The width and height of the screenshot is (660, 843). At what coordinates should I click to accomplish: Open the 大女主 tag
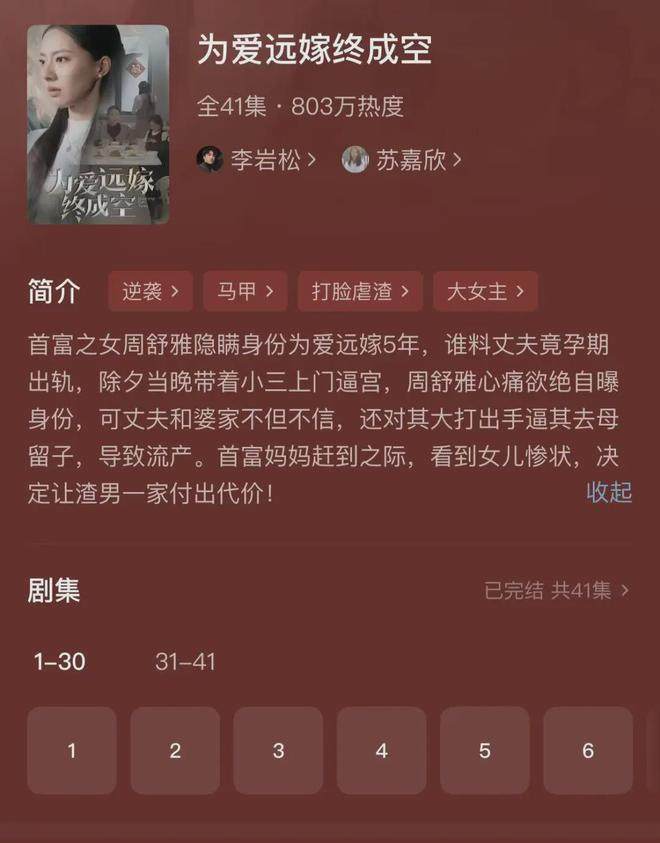click(x=485, y=292)
